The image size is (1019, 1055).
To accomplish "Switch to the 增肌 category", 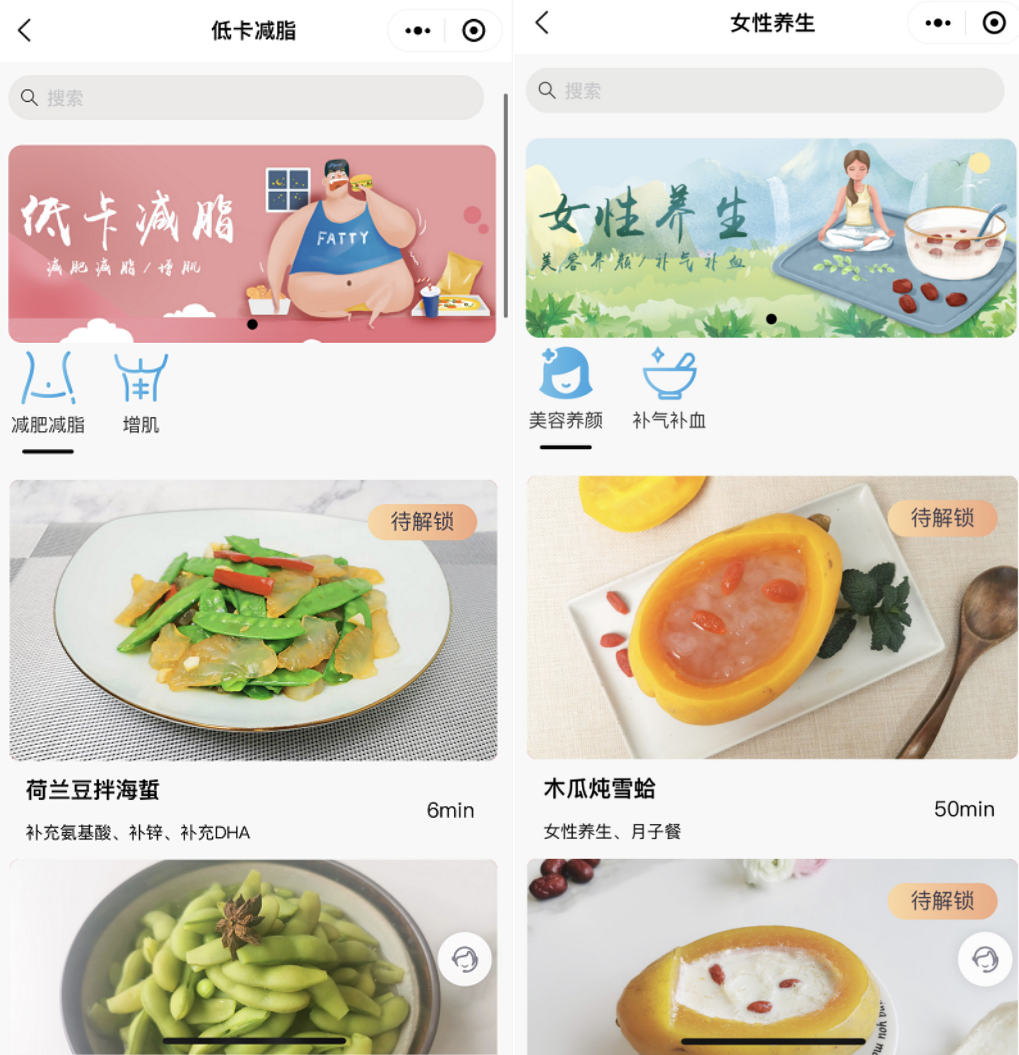I will [x=141, y=394].
